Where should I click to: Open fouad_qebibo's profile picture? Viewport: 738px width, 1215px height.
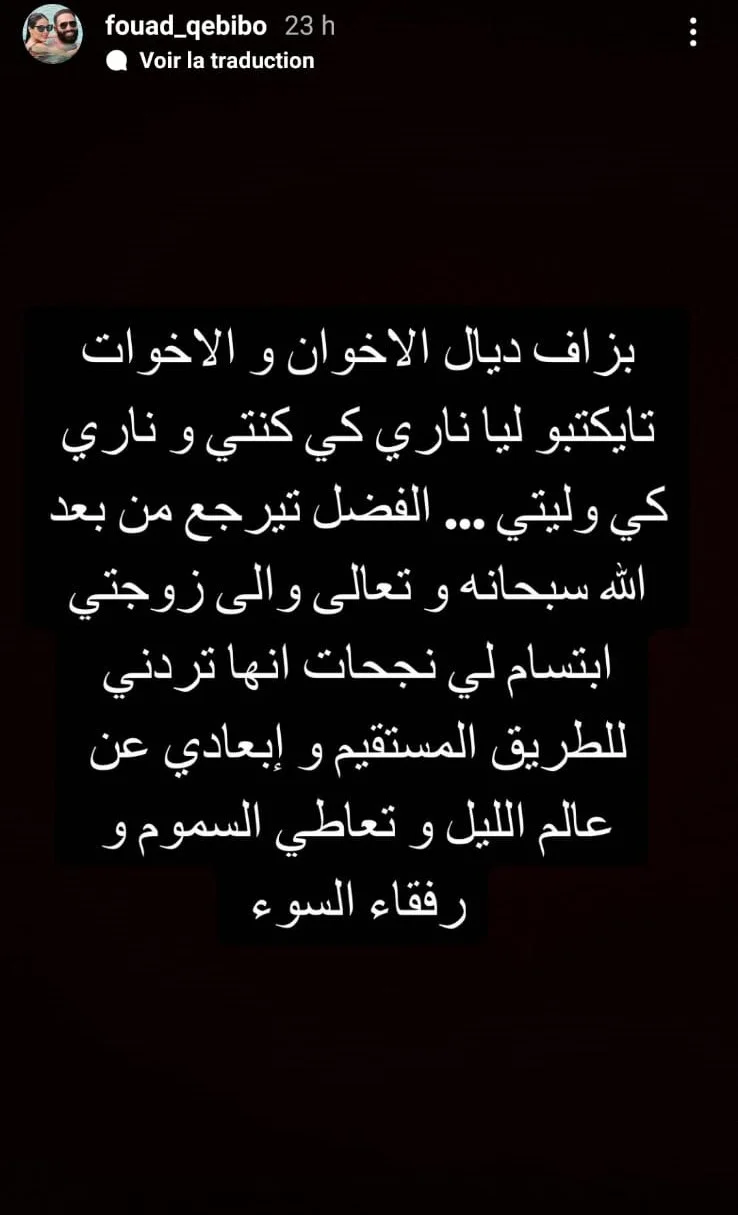click(52, 33)
